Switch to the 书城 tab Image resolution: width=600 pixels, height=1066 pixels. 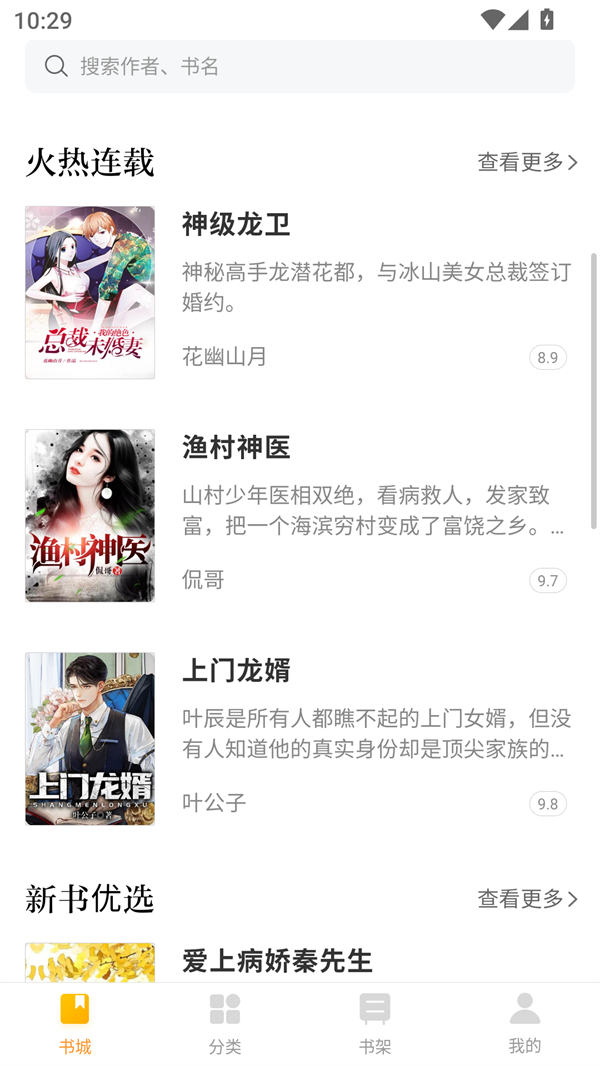pos(75,1024)
